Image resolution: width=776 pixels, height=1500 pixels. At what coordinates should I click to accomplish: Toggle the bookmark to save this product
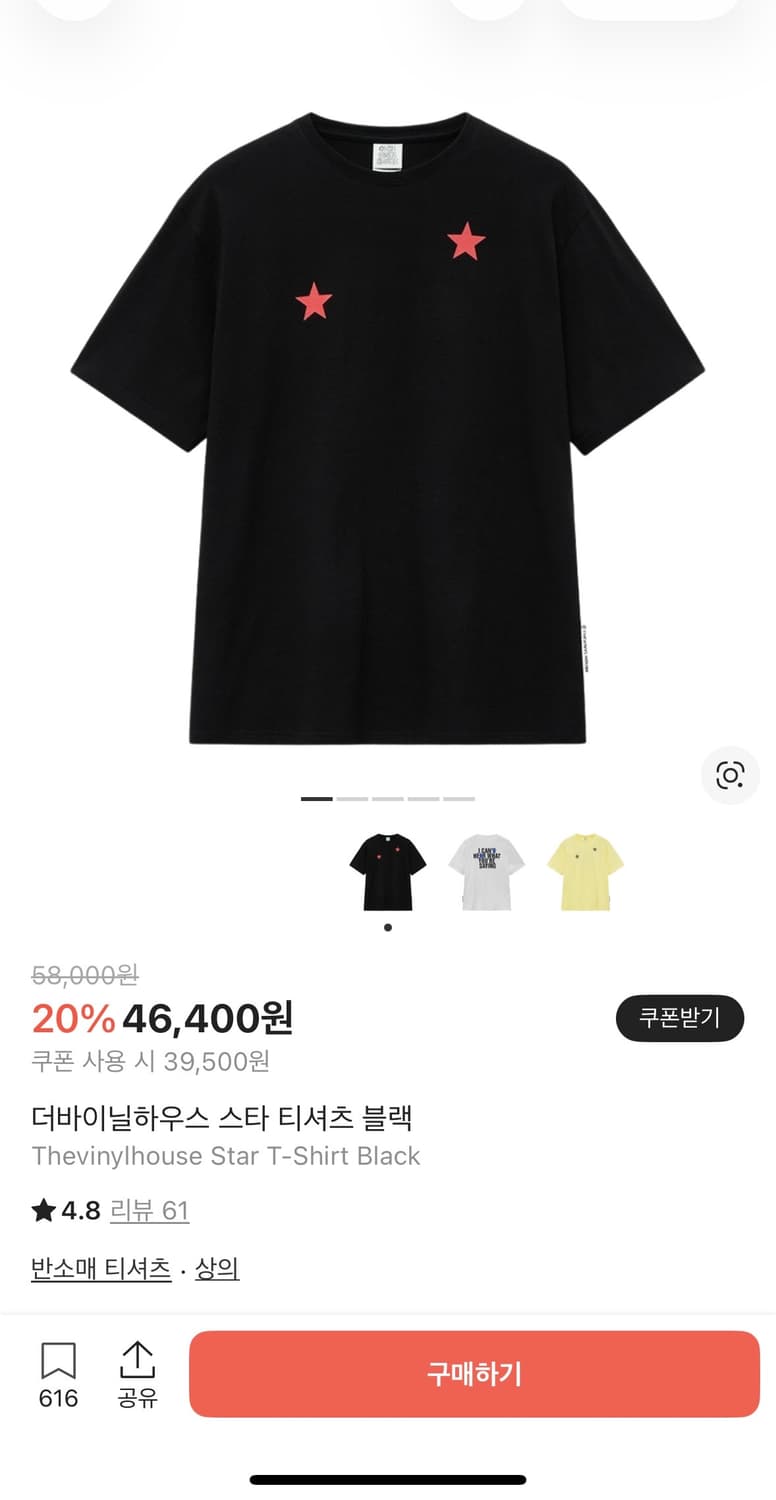pos(60,1360)
